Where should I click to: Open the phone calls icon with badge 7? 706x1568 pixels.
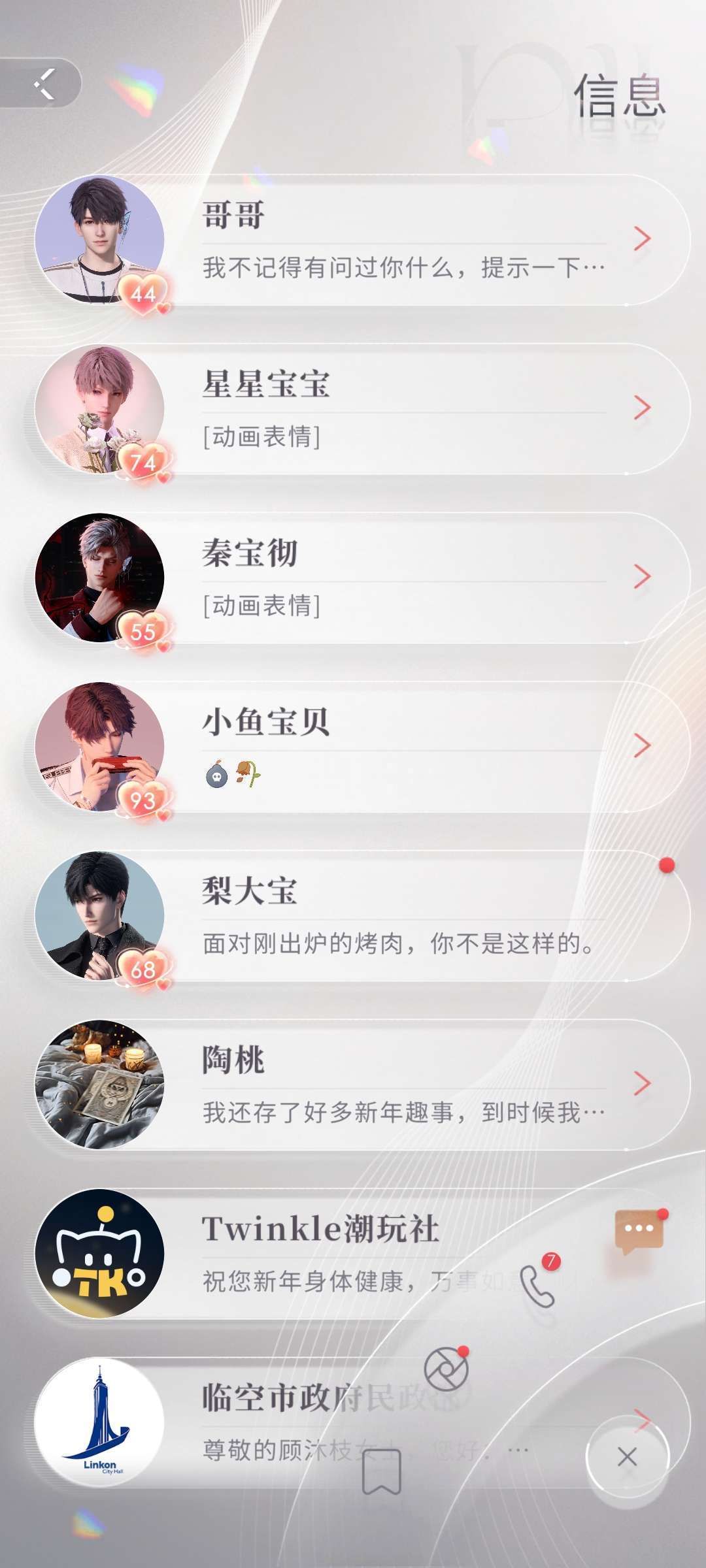coord(538,1284)
